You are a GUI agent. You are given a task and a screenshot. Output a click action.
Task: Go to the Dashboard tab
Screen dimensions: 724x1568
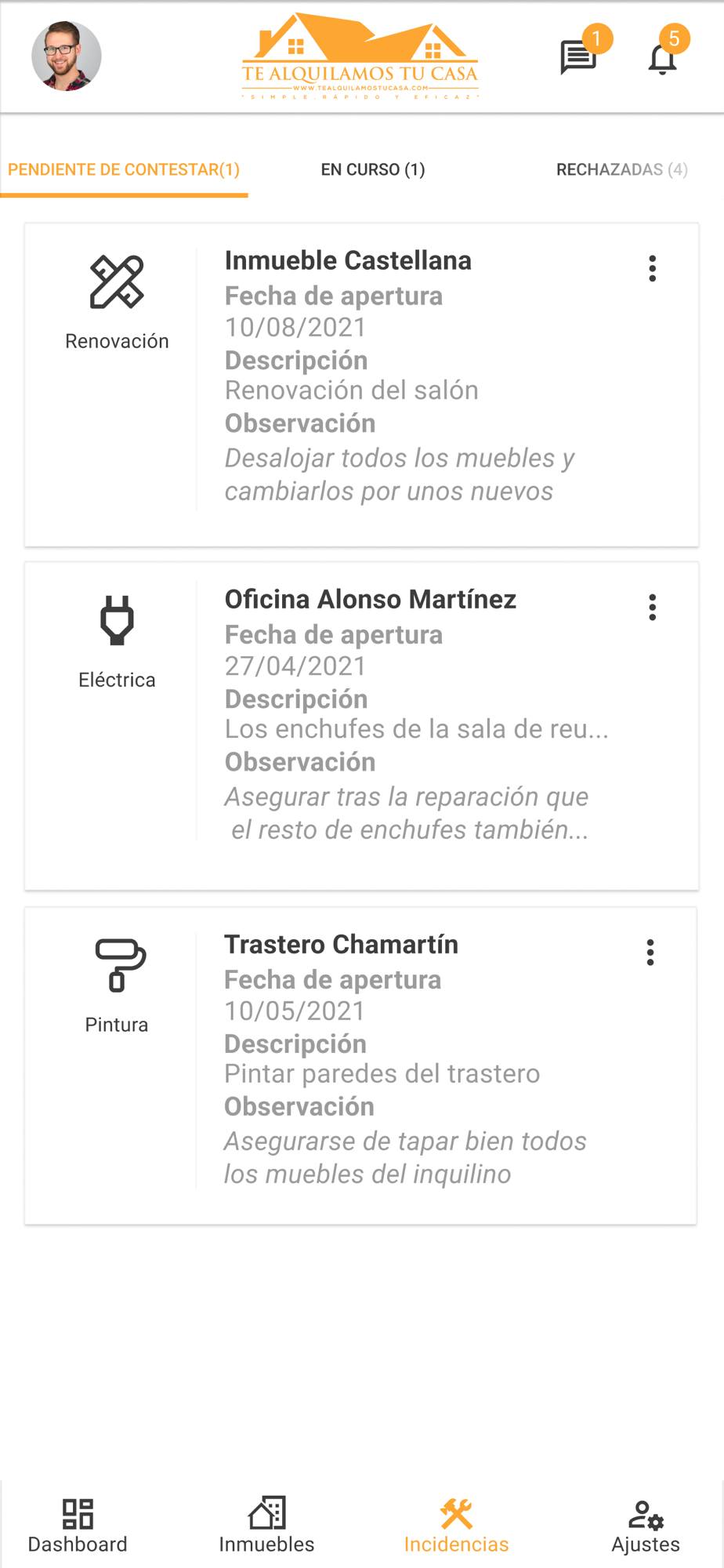(x=78, y=1525)
